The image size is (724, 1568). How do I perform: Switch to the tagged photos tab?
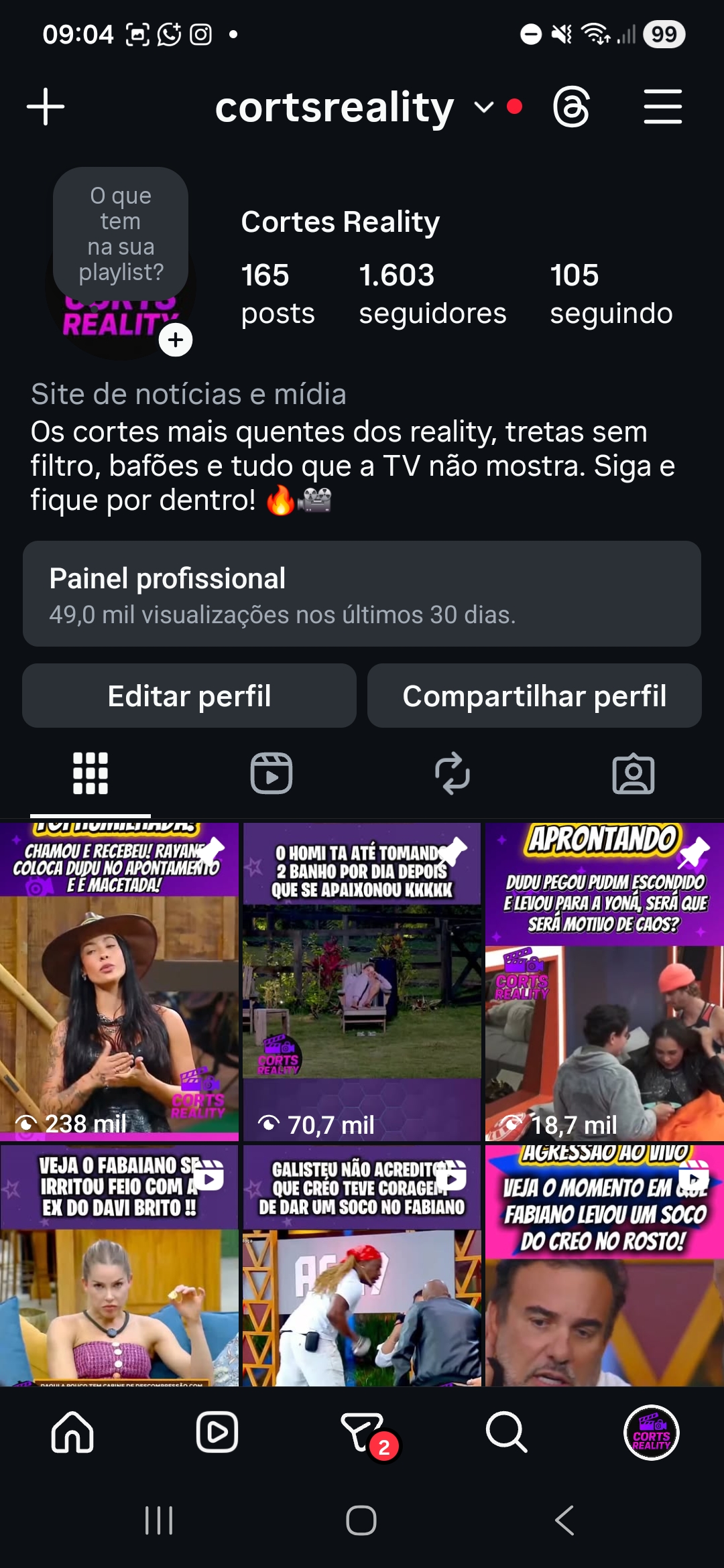pos(633,773)
